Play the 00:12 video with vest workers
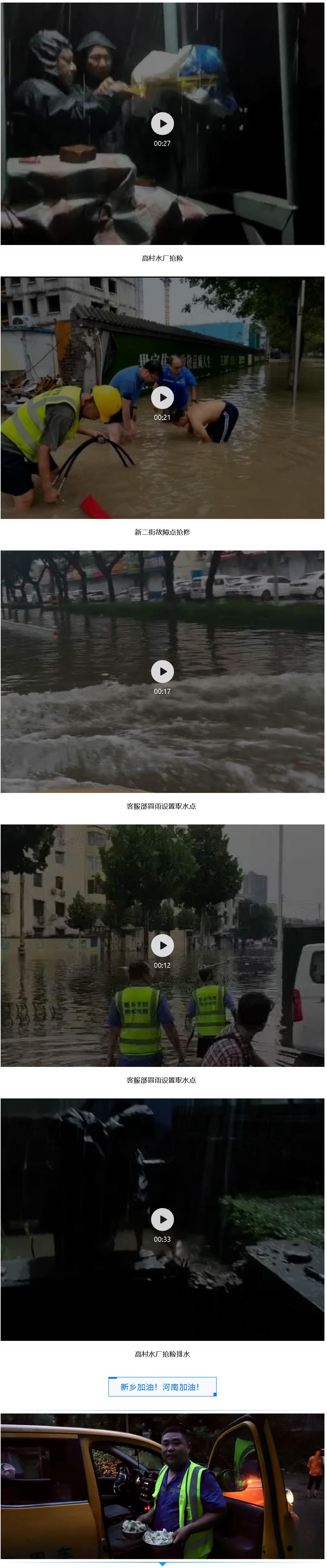This screenshot has width=327, height=1568. (x=162, y=945)
